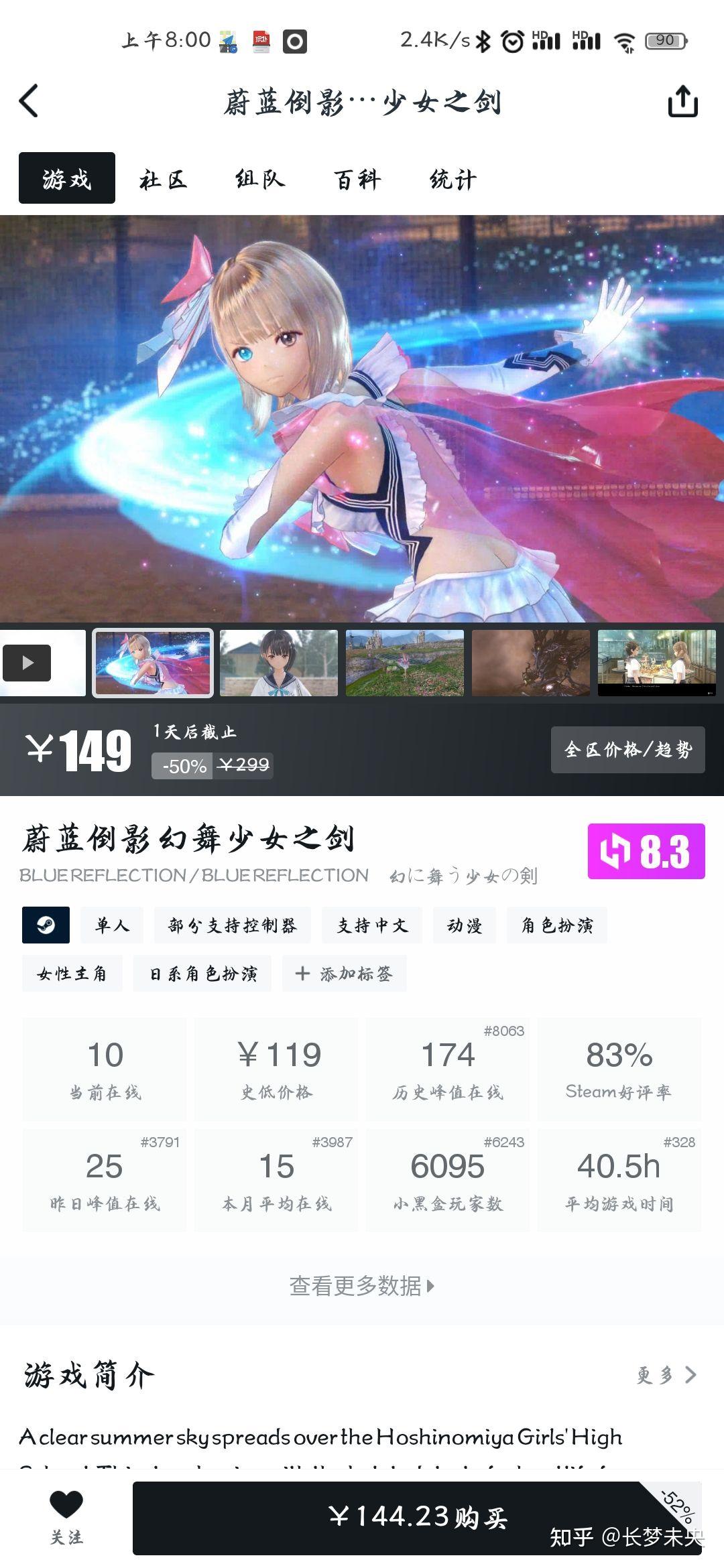This screenshot has height=1568, width=724.
Task: Open the 全区价格/趋势 button
Action: tap(628, 750)
